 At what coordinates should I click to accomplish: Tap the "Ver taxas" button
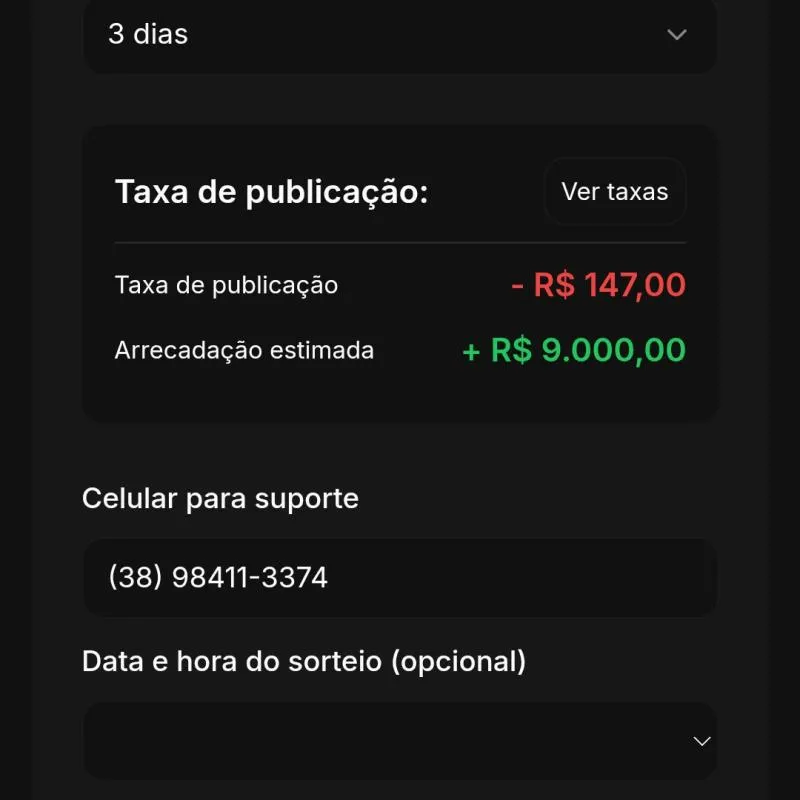(614, 191)
